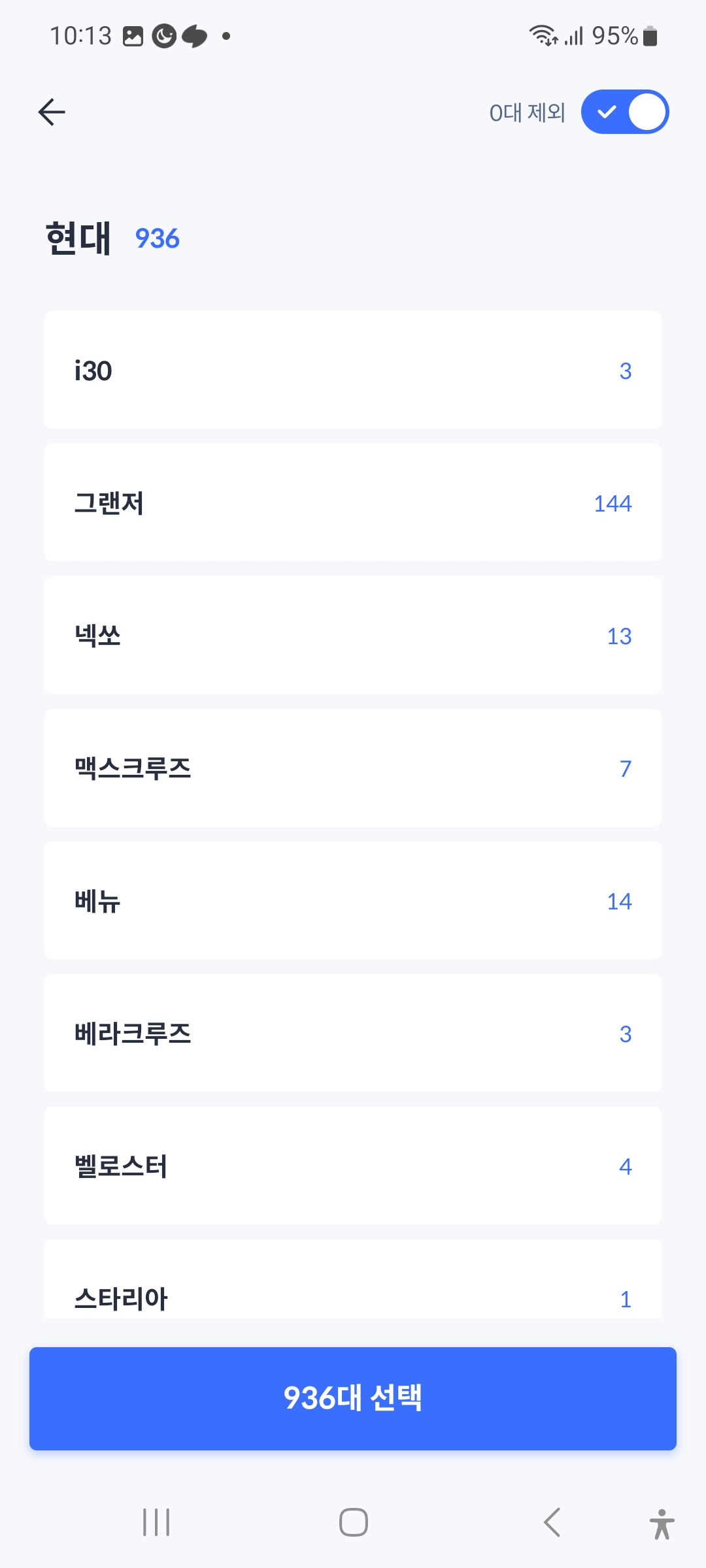Choose the 베뉴 model entry
Screen dimensions: 706x1568
point(353,900)
